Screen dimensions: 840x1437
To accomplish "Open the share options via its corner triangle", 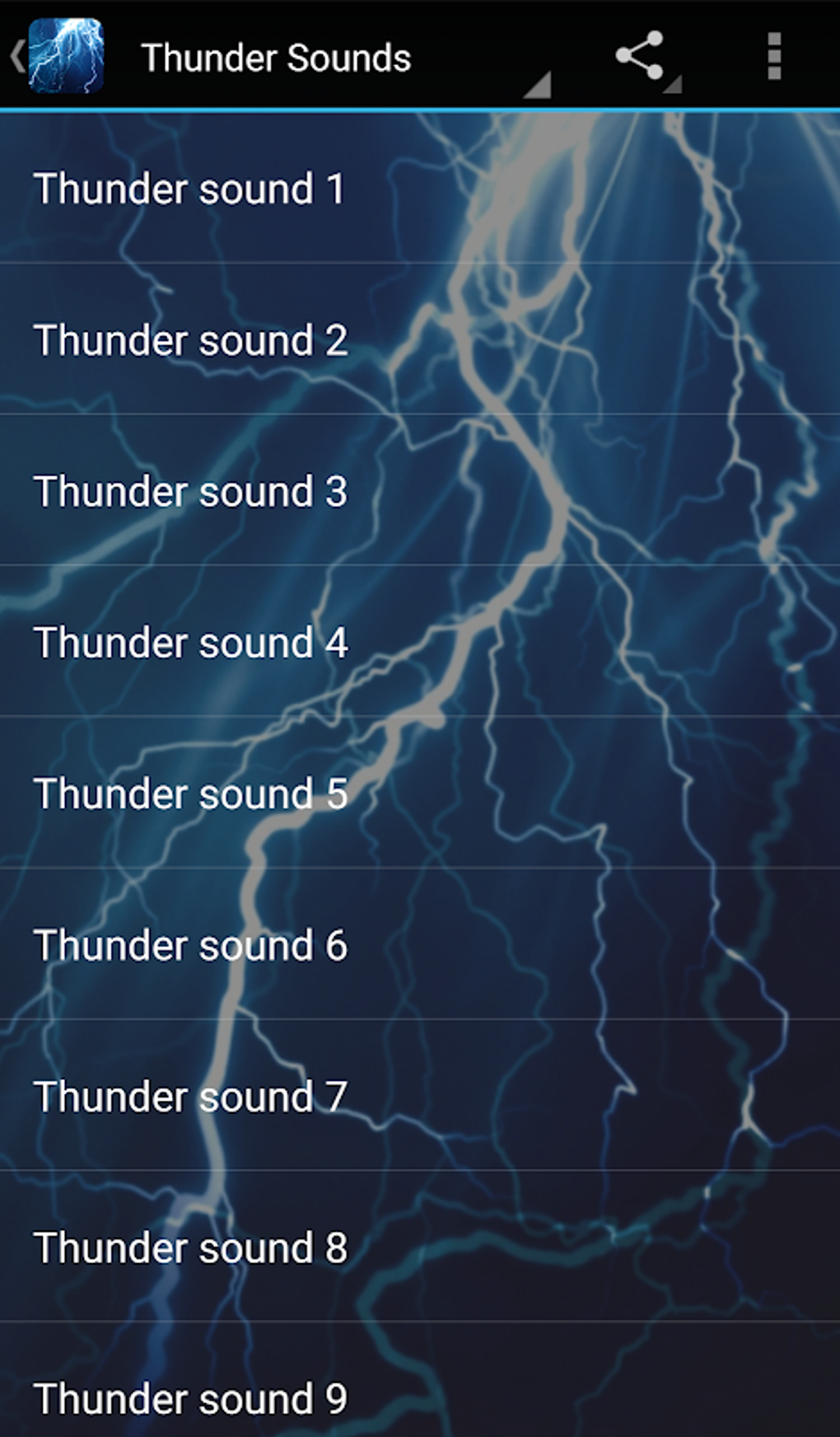I will (x=674, y=87).
